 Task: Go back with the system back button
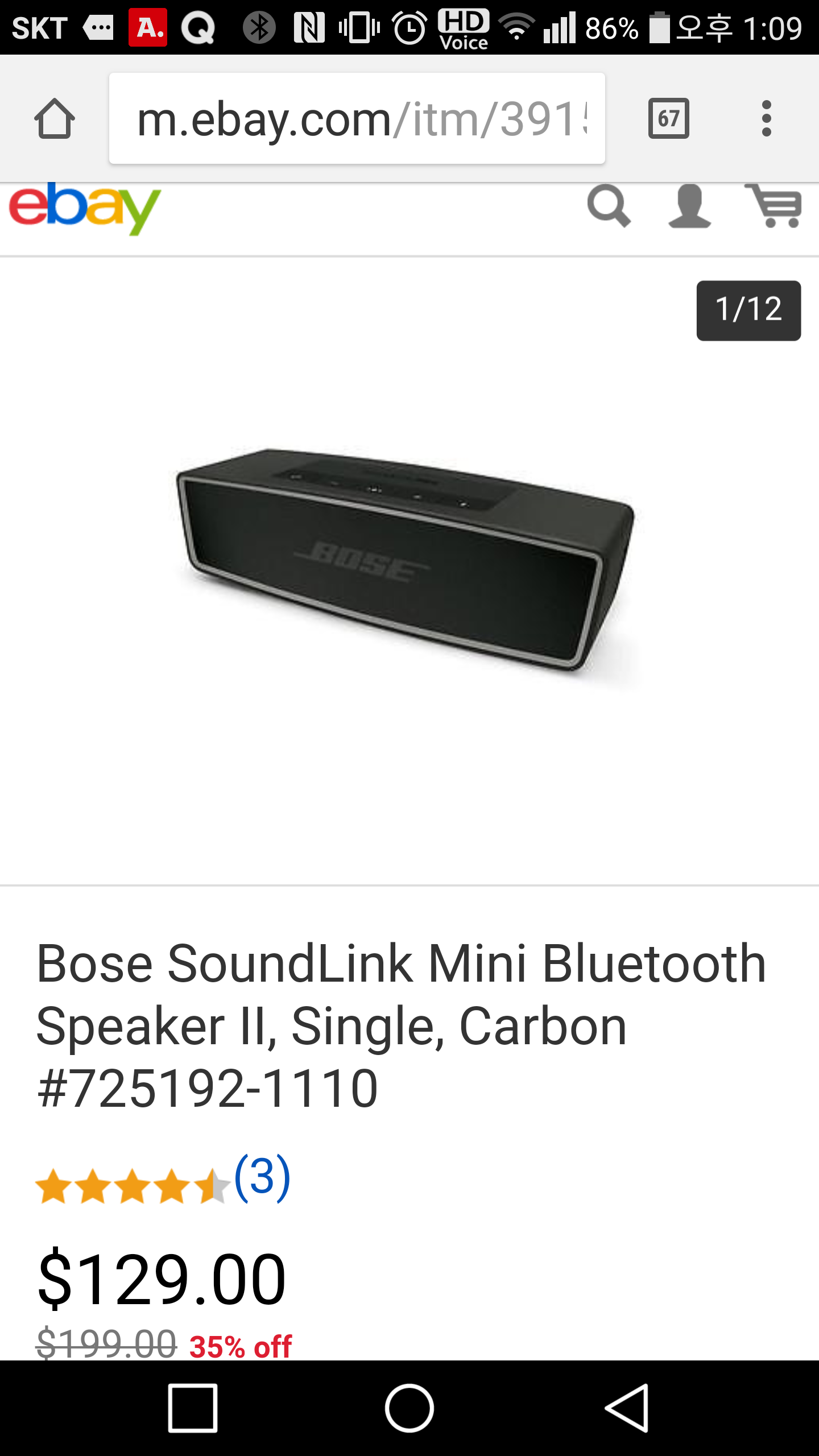627,1408
